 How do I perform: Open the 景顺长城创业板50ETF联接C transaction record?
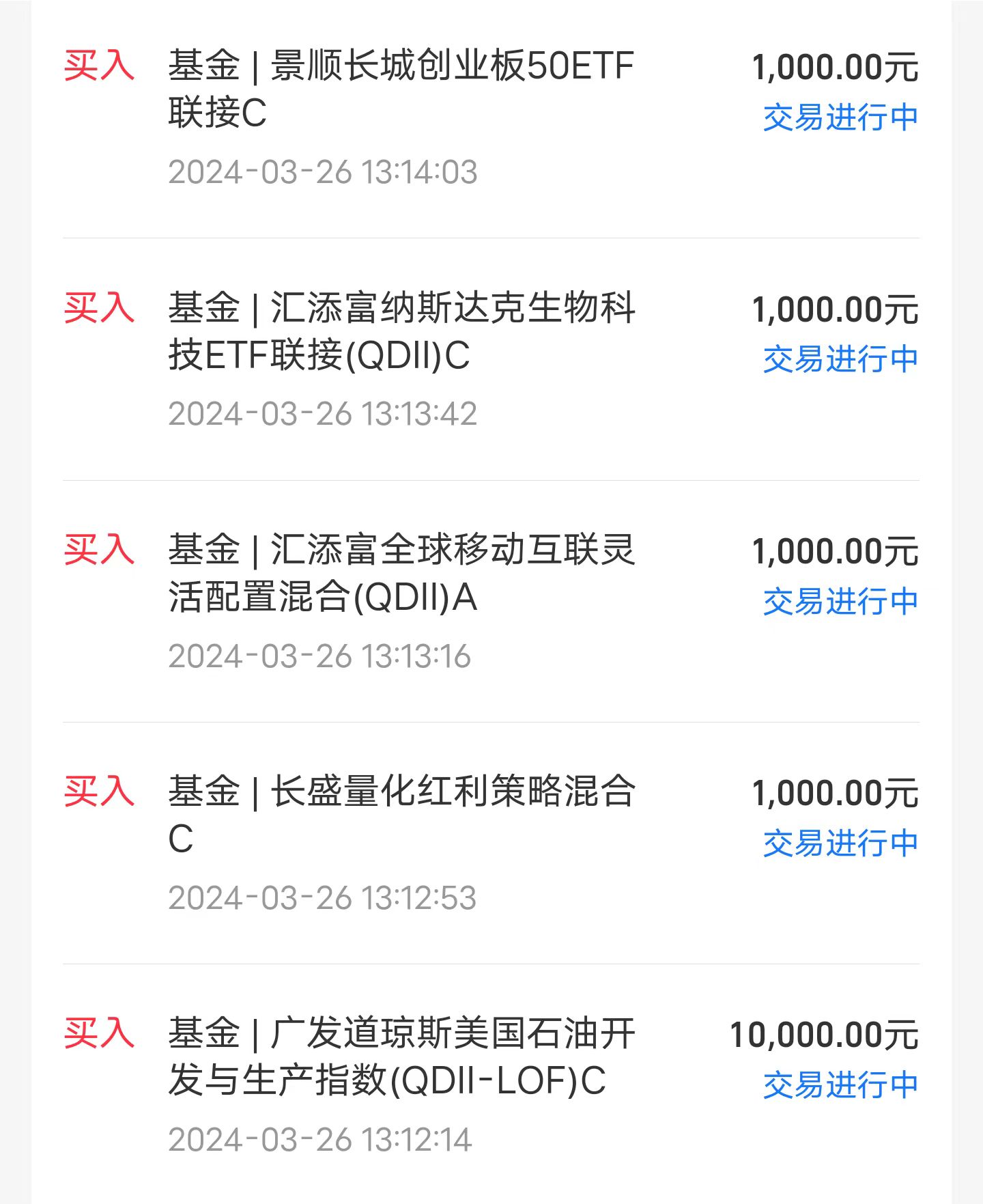[x=403, y=85]
